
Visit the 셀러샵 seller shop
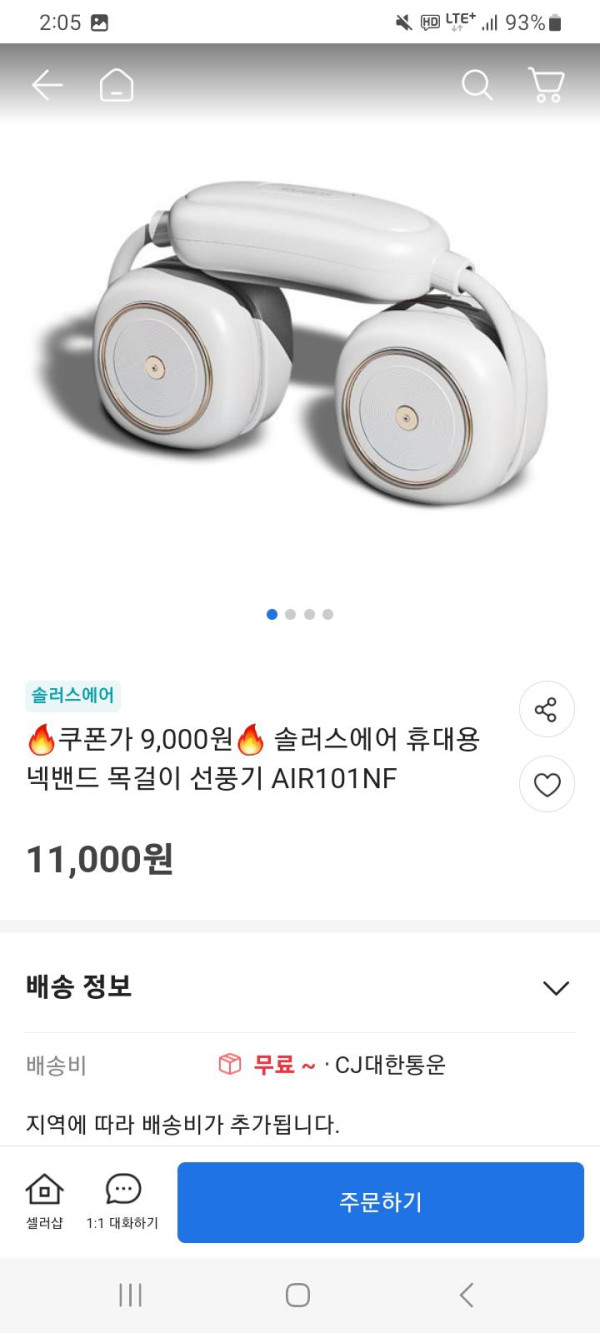tap(44, 1201)
